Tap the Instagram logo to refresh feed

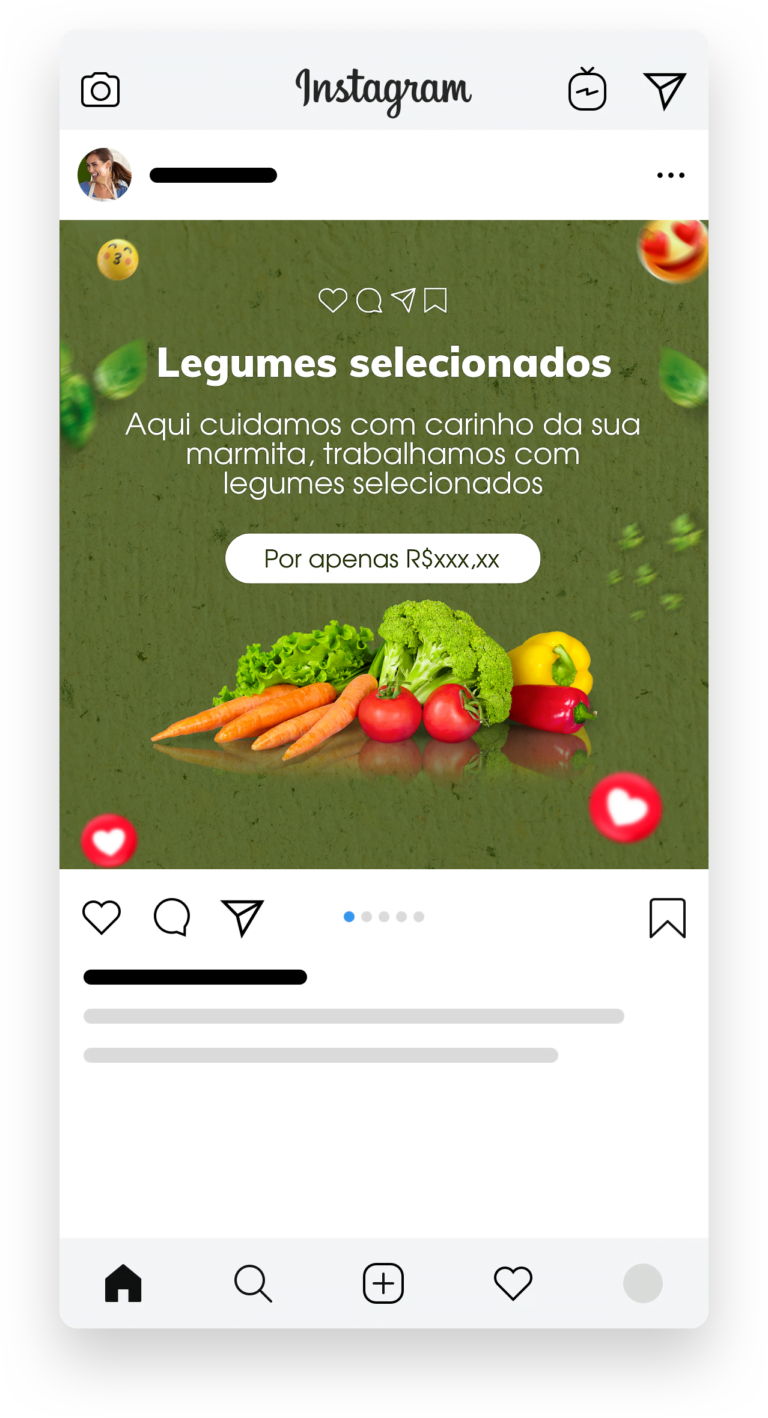coord(383,89)
